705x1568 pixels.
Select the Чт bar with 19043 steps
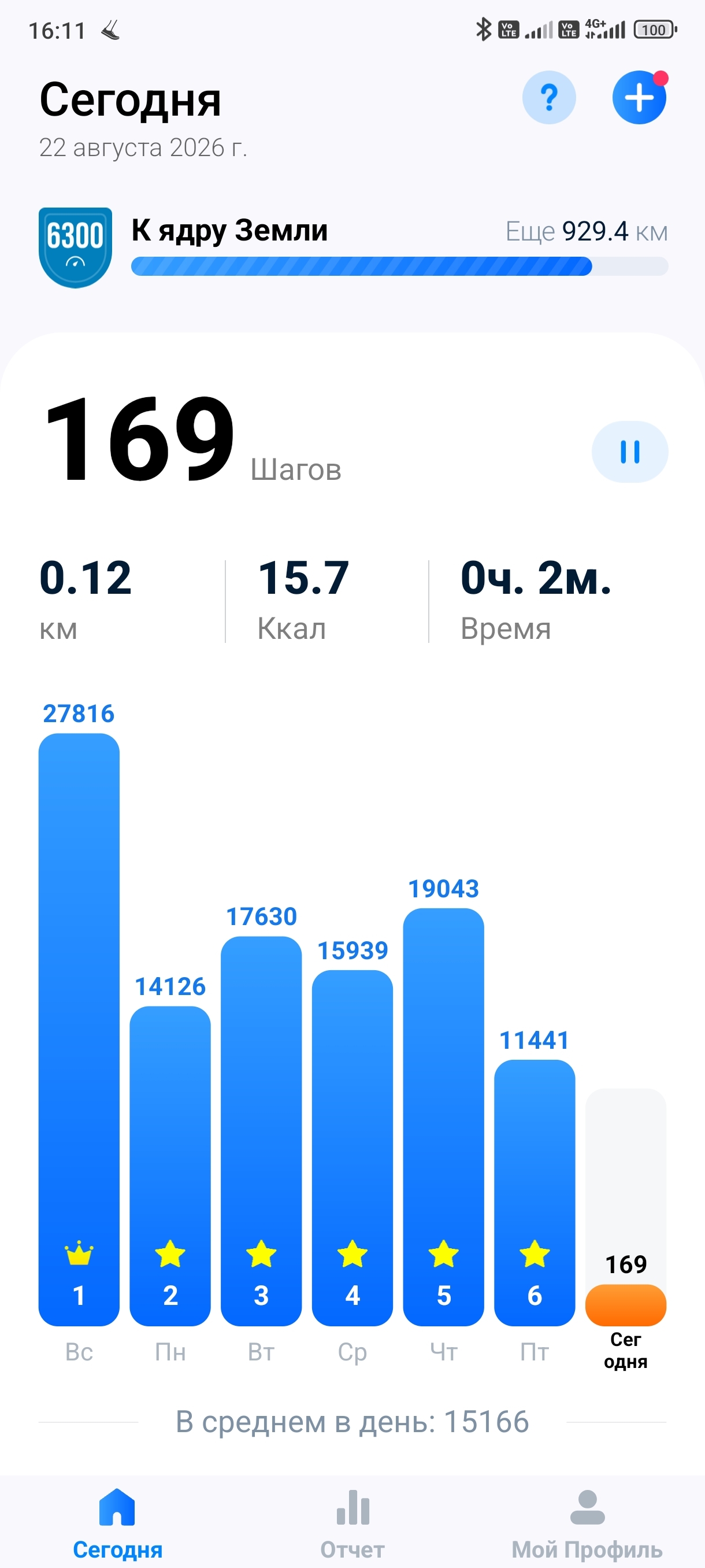(x=443, y=1116)
